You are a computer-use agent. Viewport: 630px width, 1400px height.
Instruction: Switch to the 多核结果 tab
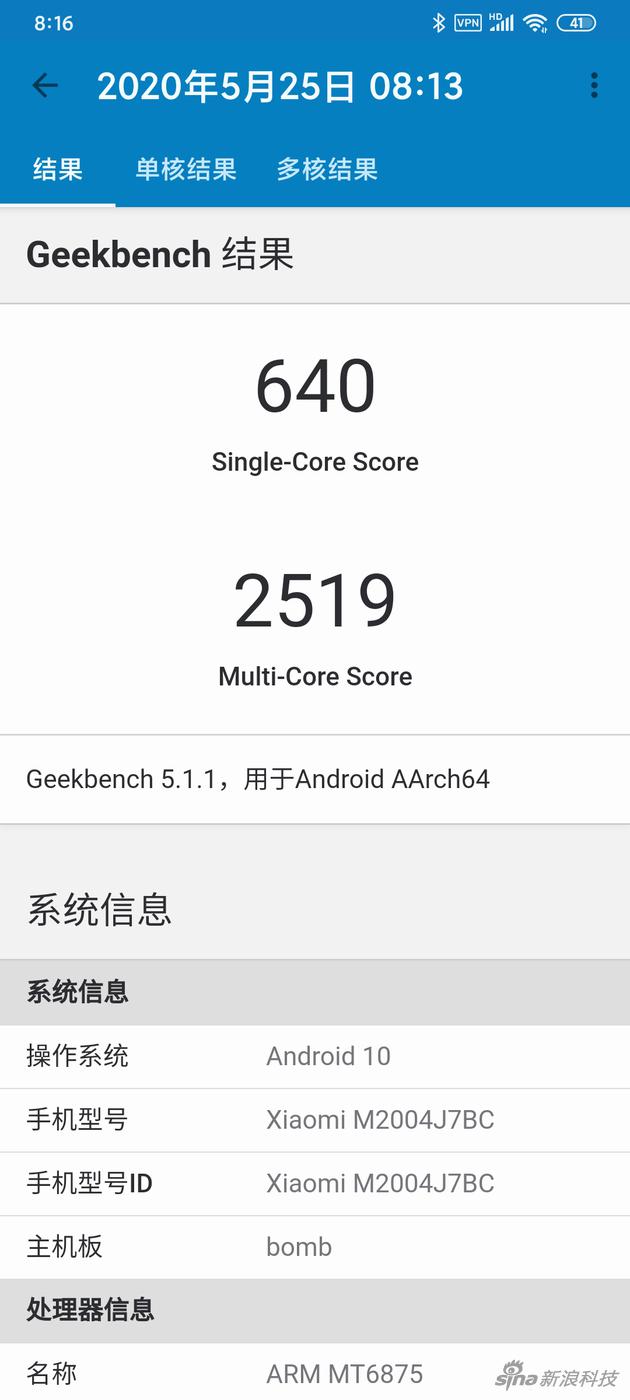tap(327, 169)
